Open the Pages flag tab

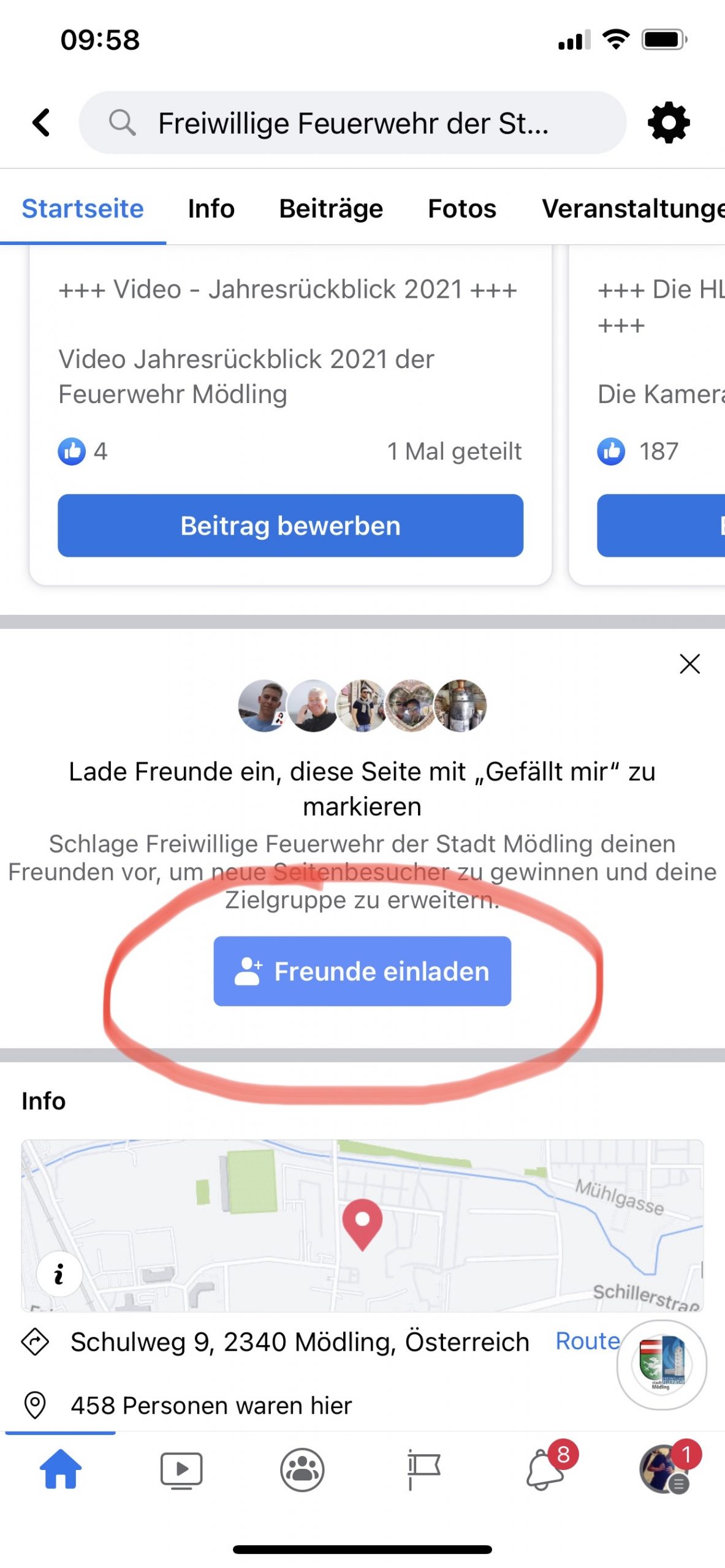[x=423, y=1469]
